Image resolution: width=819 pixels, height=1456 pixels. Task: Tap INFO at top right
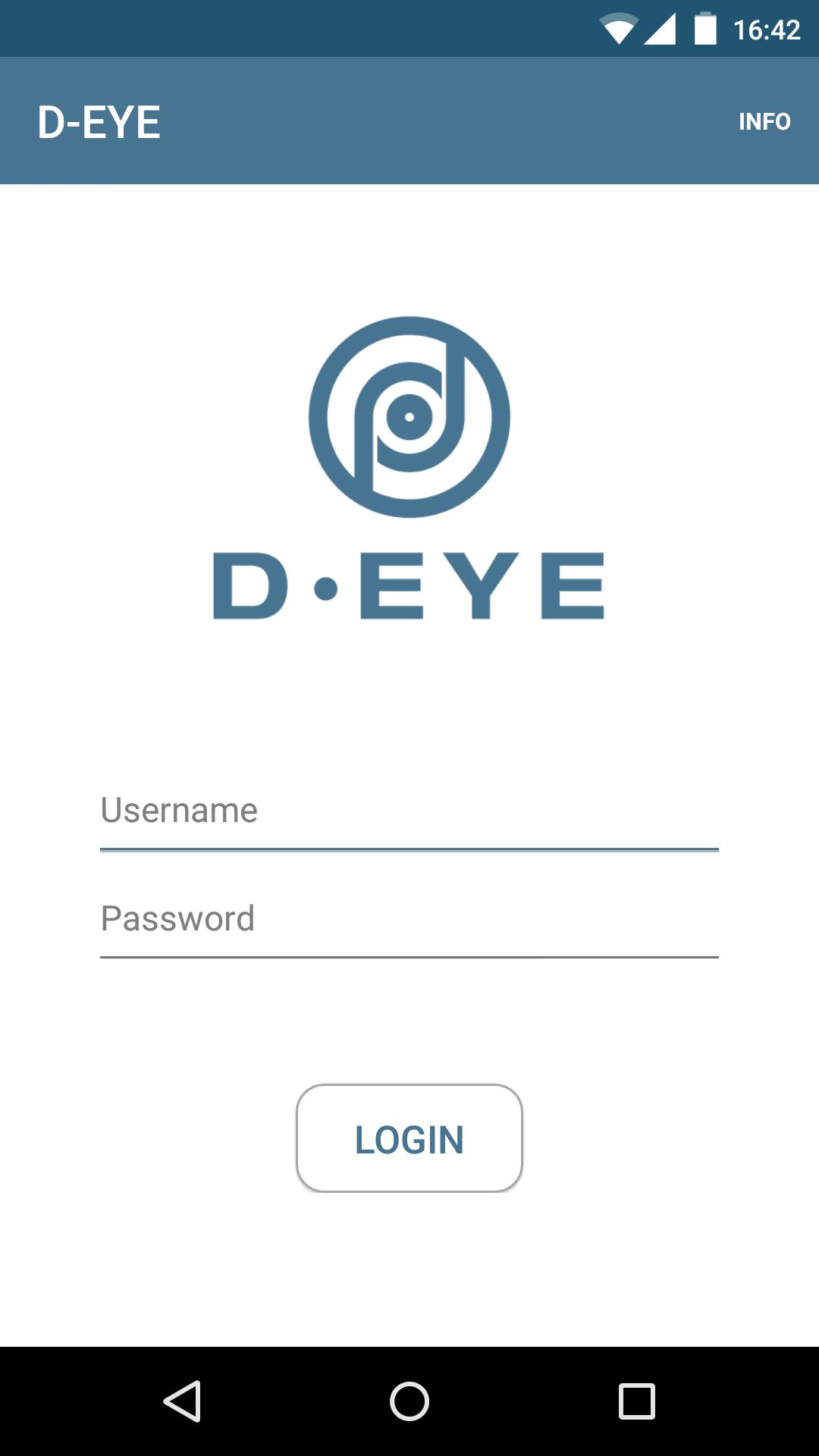pos(764,121)
